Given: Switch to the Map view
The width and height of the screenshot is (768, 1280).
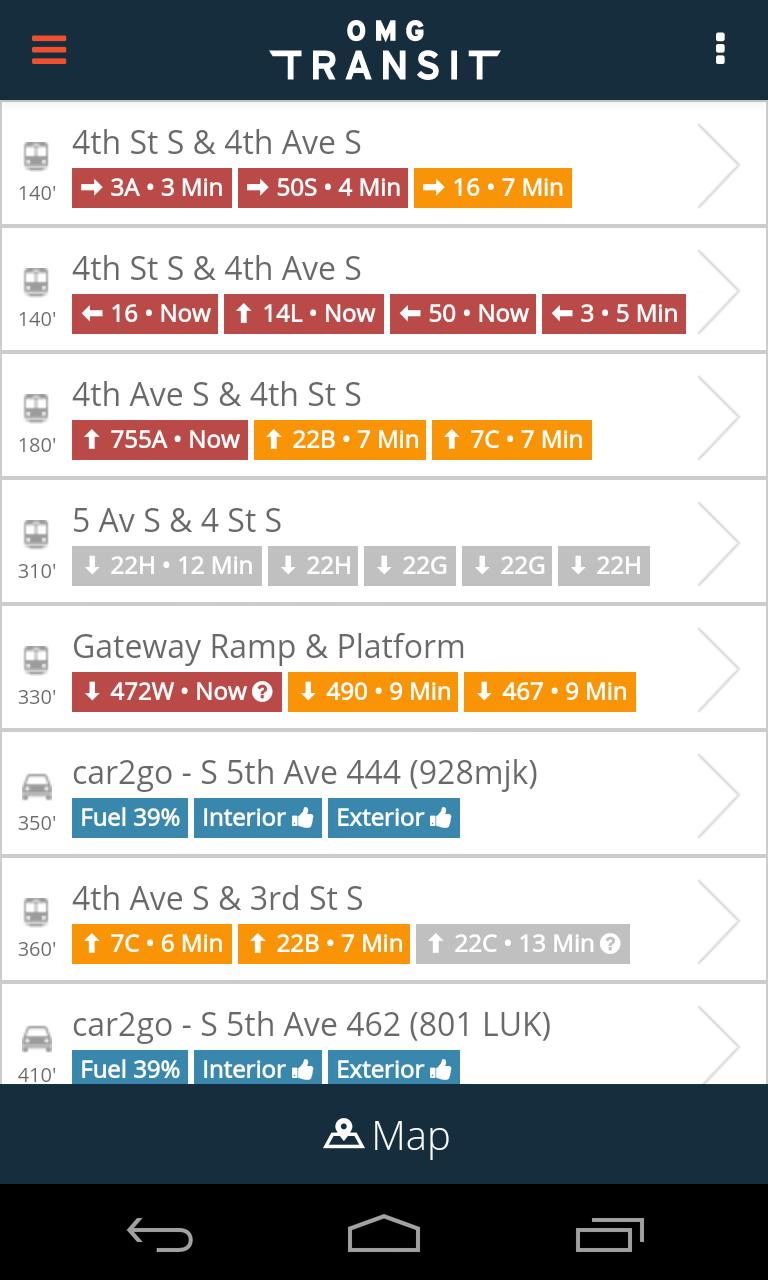Looking at the screenshot, I should pos(386,1135).
